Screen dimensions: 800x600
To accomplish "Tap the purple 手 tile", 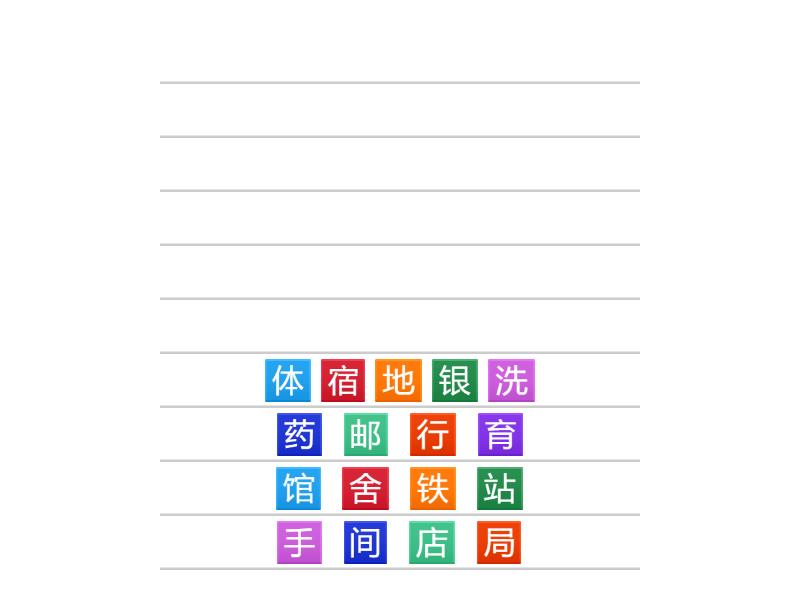I will (299, 543).
